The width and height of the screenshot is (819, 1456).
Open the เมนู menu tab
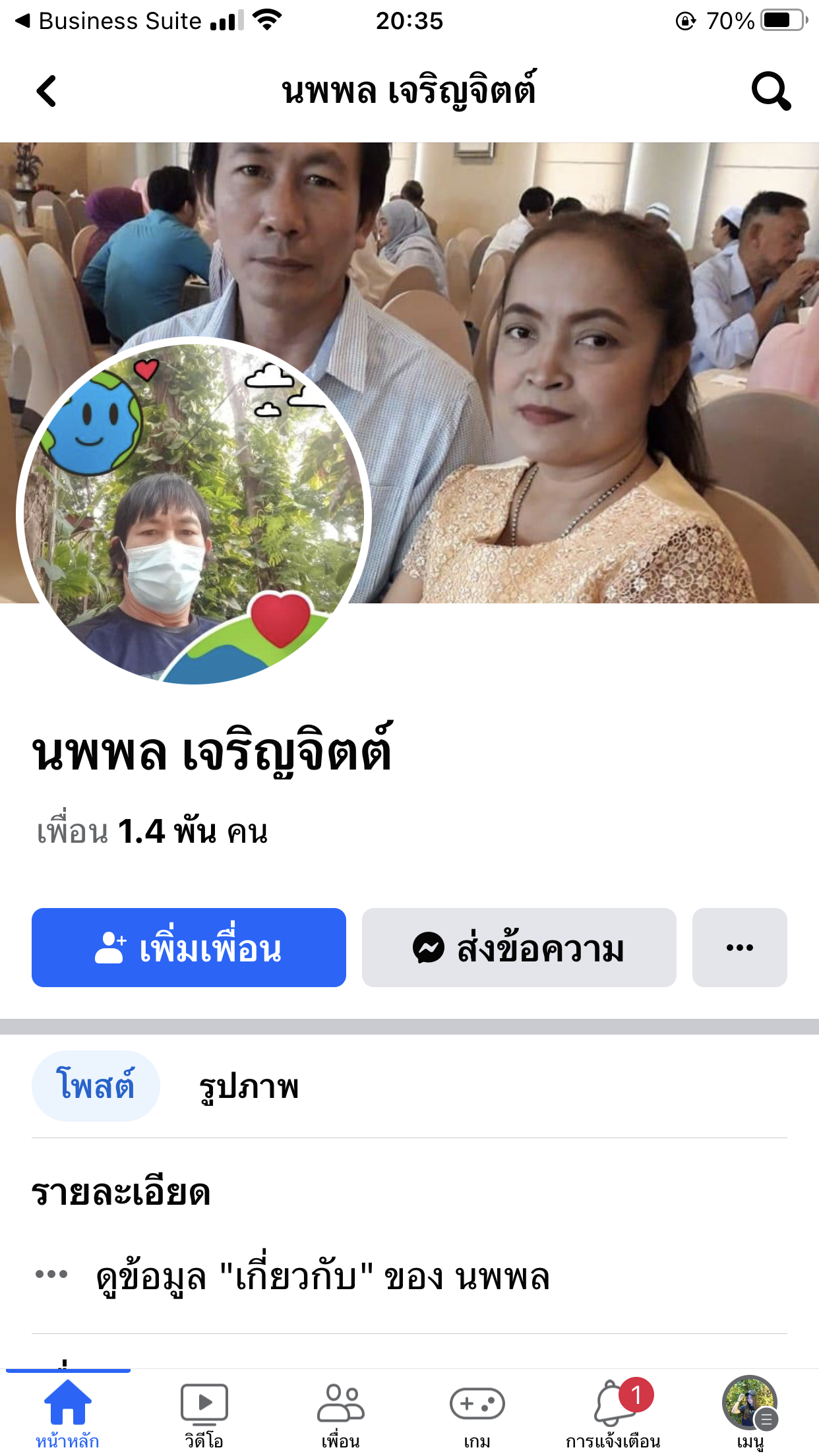750,1412
